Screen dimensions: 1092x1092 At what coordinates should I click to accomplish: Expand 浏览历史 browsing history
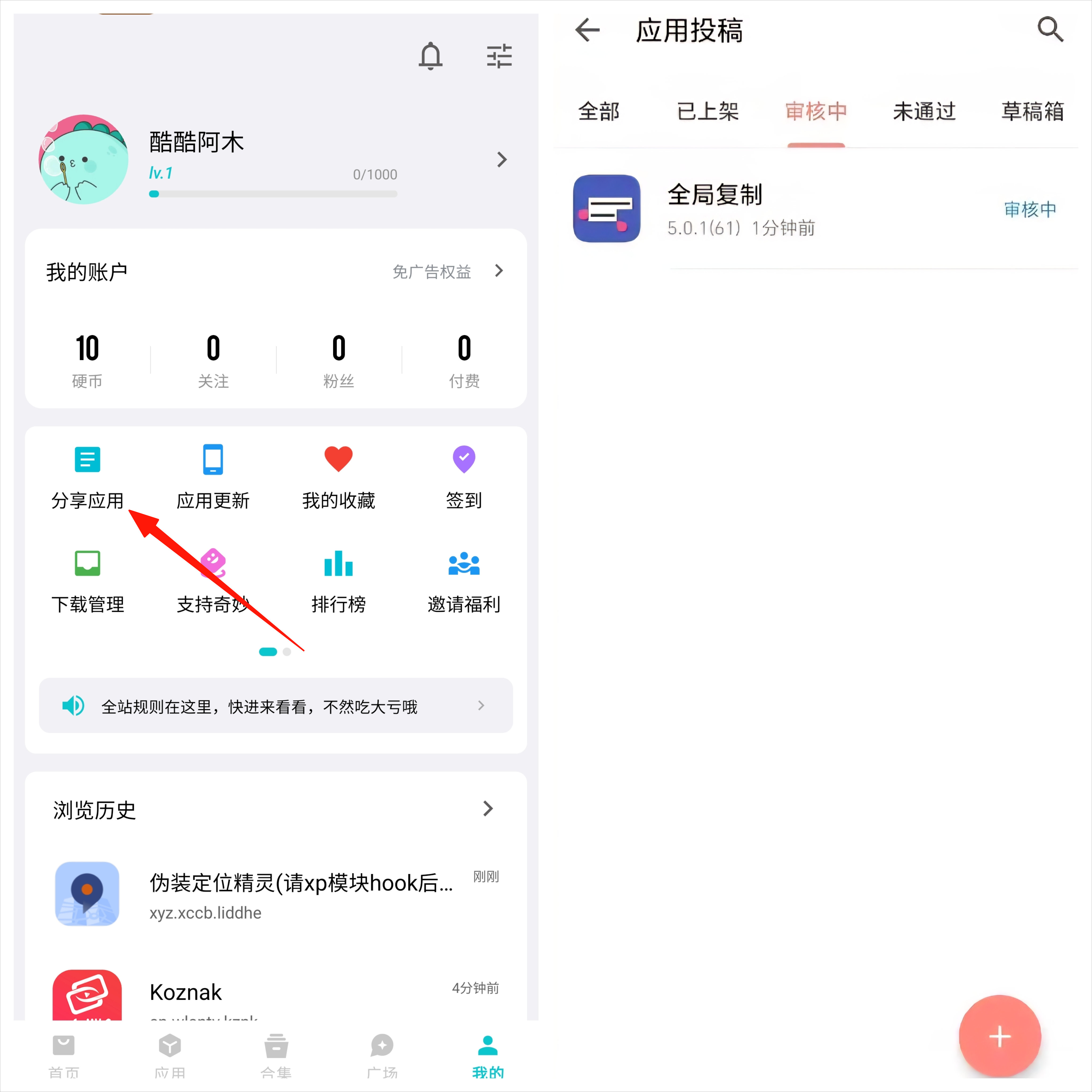tap(487, 809)
